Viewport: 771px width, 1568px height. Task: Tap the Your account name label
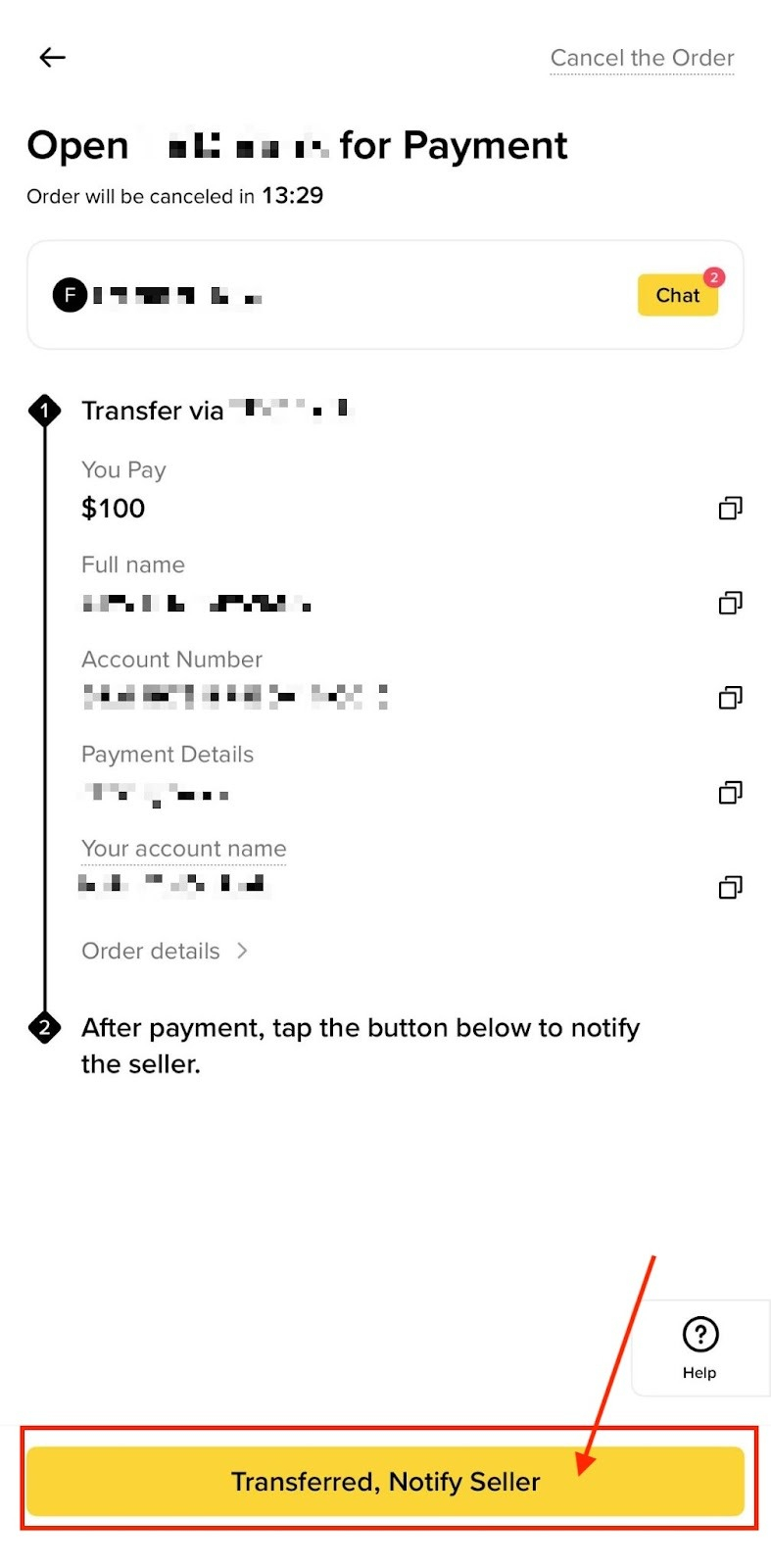point(184,849)
